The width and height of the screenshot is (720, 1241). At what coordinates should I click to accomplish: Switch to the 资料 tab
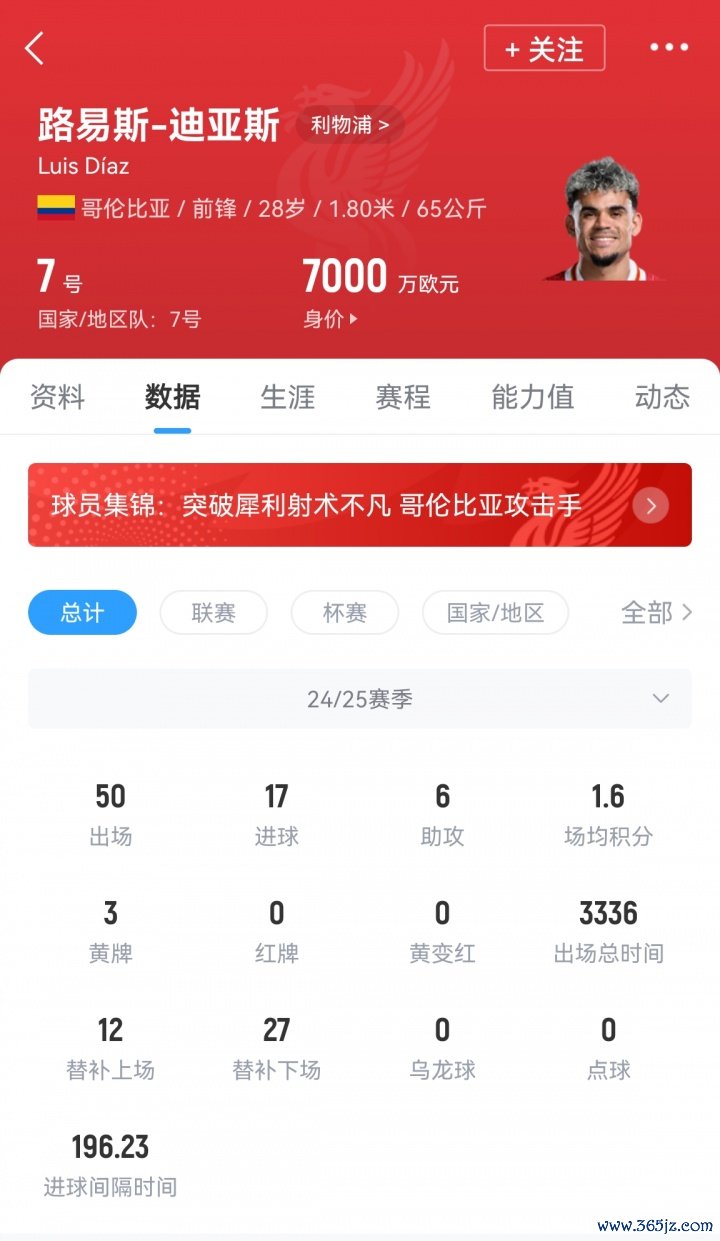pyautogui.click(x=57, y=397)
